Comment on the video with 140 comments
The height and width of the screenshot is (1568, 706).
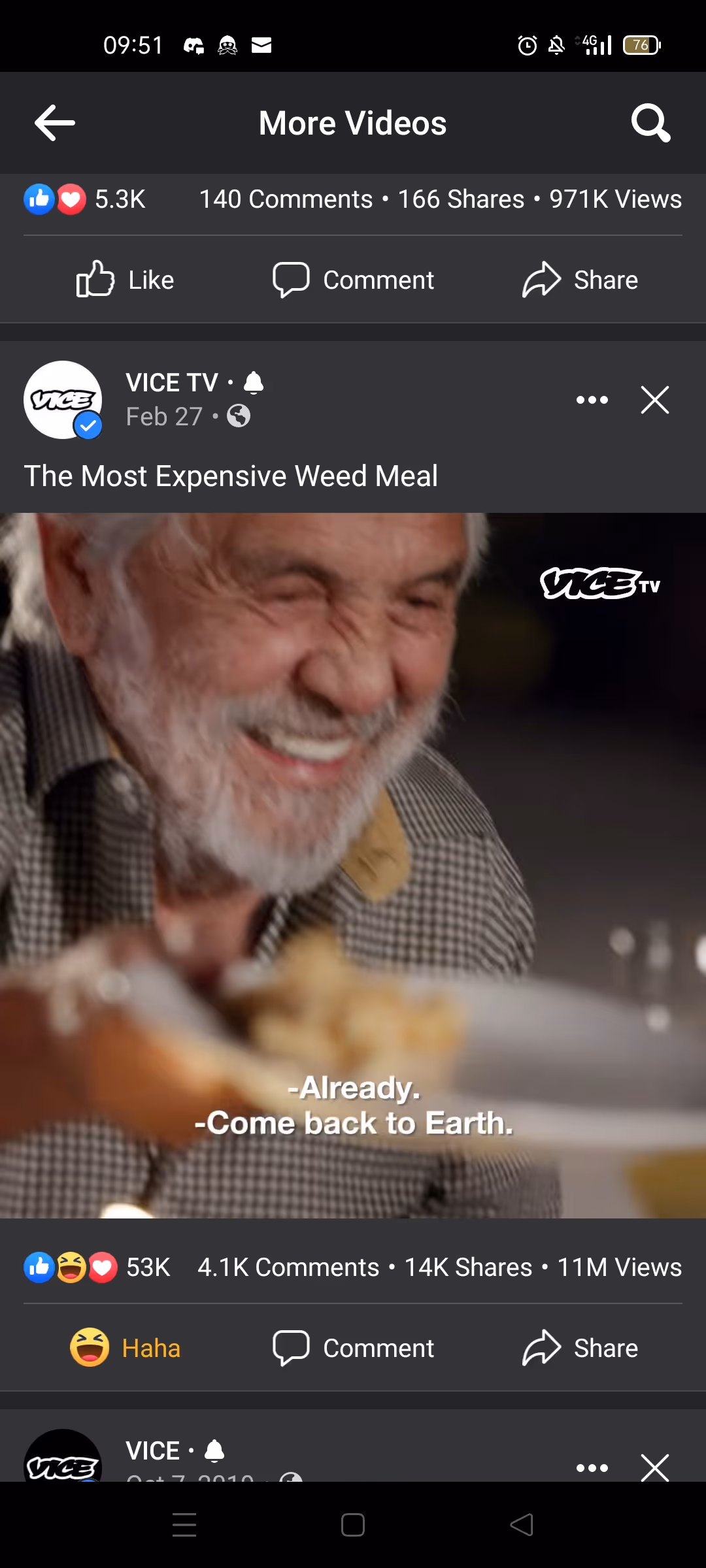(x=353, y=280)
